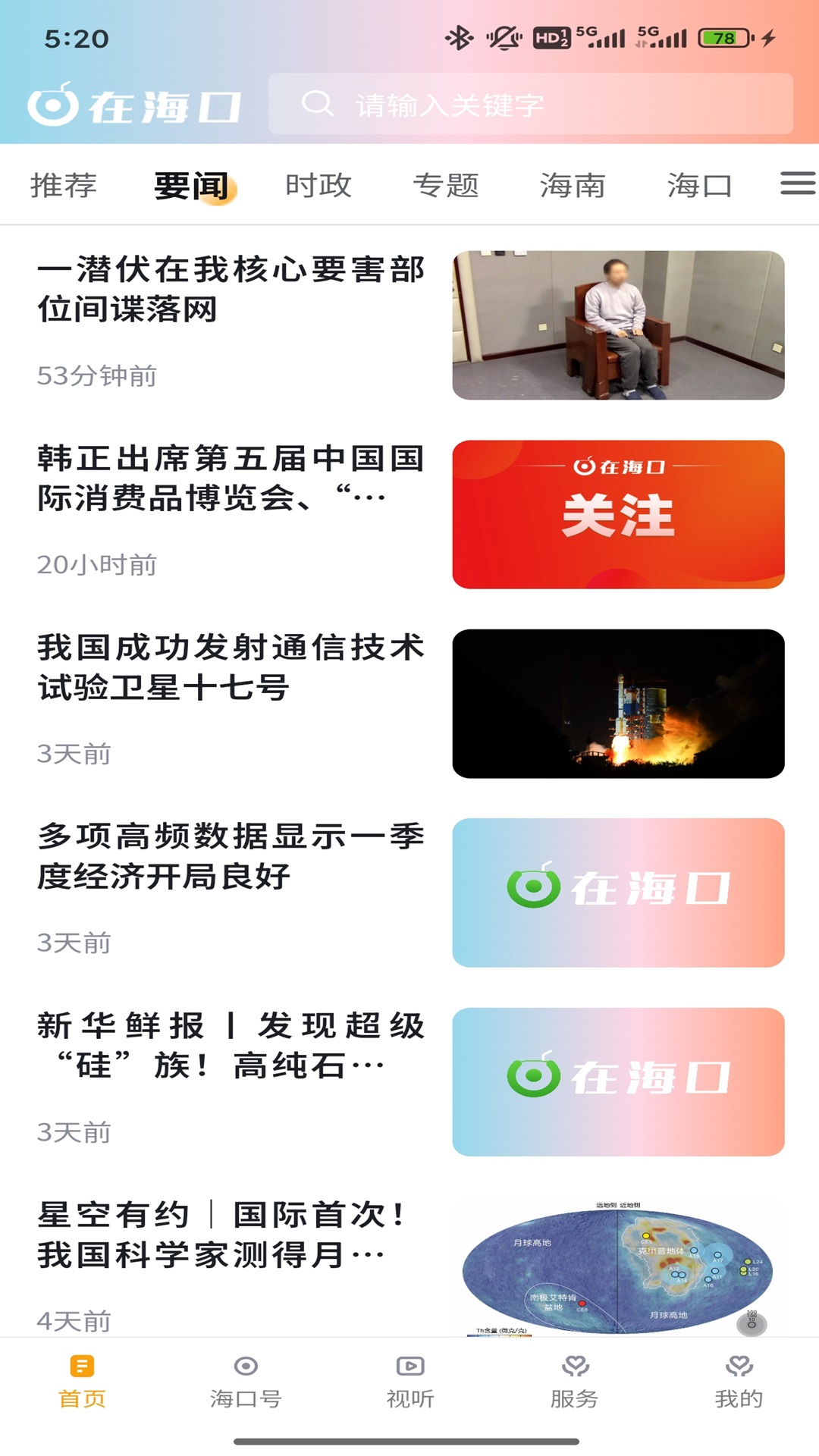The width and height of the screenshot is (819, 1456).
Task: Switch to the 推荐 tab
Action: (63, 184)
